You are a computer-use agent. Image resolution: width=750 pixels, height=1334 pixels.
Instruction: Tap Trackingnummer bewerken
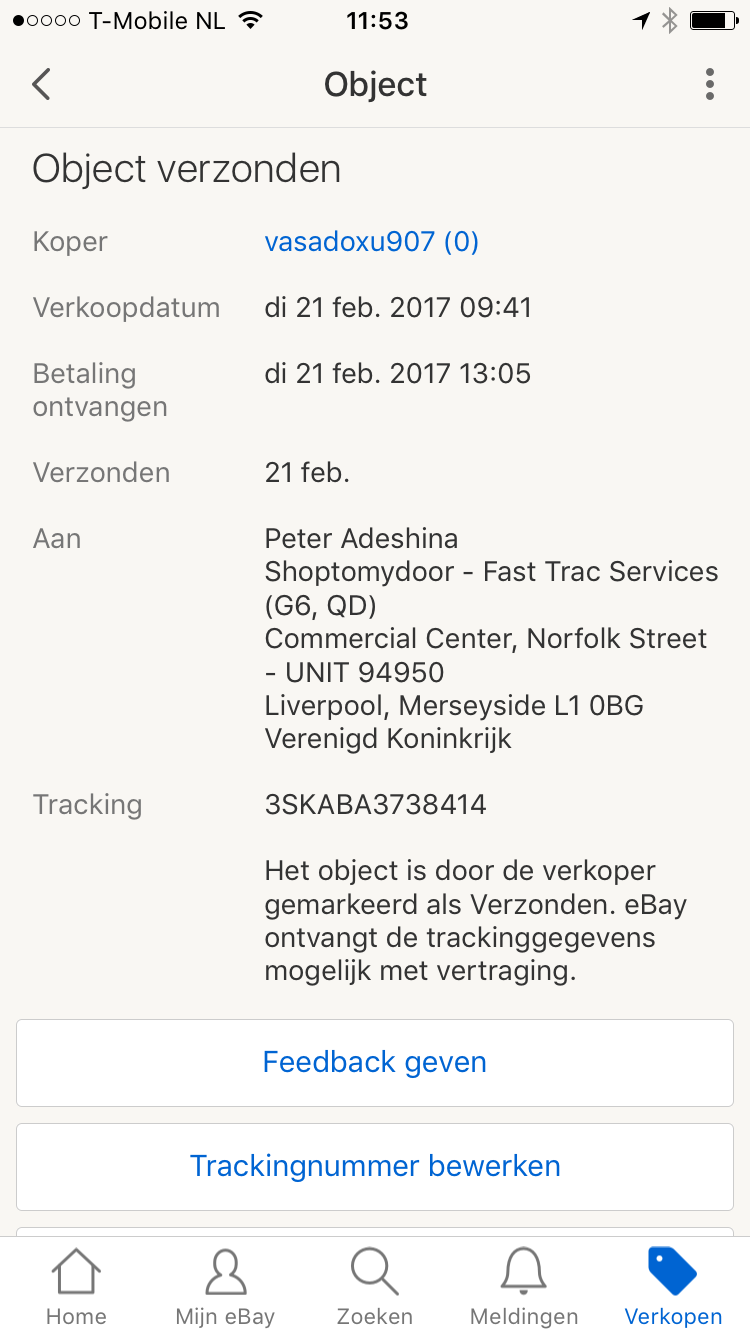click(374, 1166)
